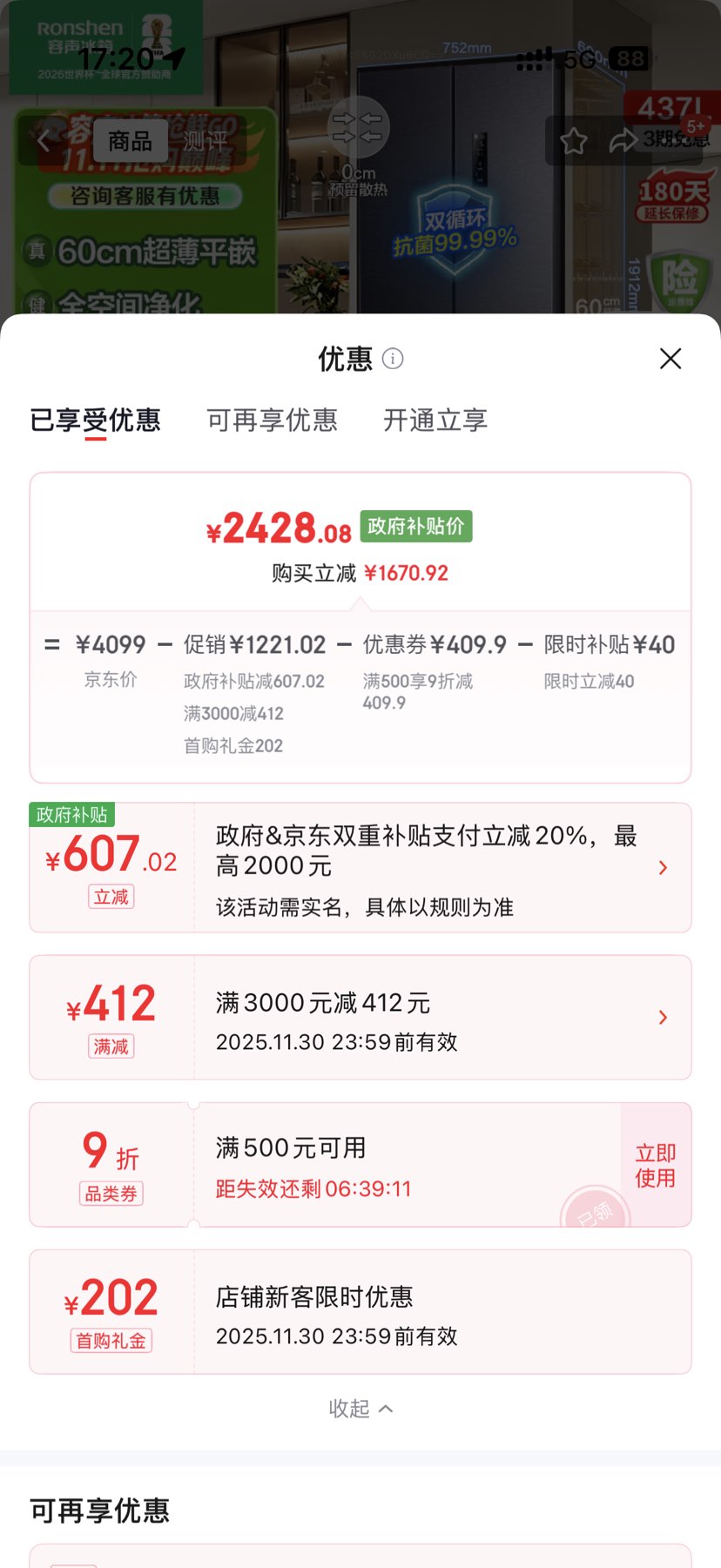Expand the 满3000减412 coupon details chevron

point(663,1017)
